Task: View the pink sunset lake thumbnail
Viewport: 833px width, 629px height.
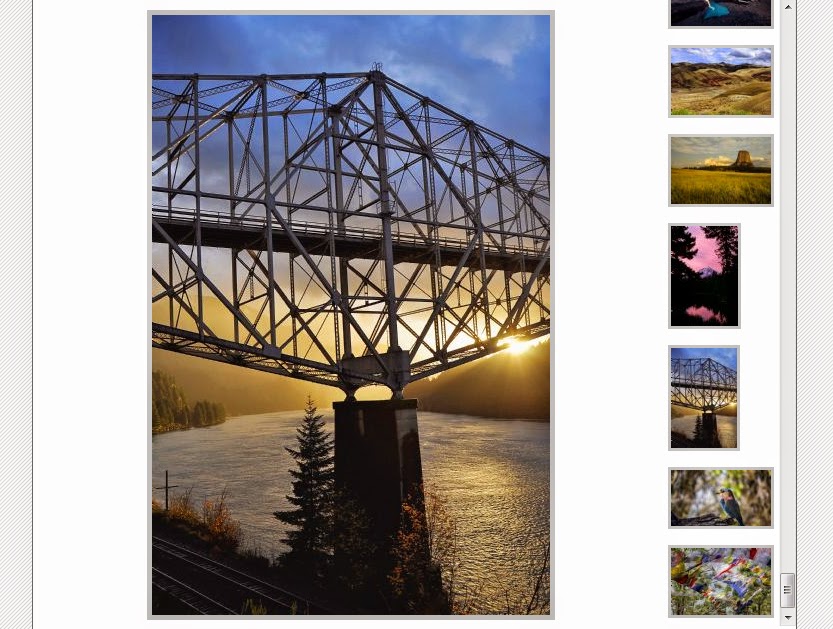Action: tap(704, 276)
